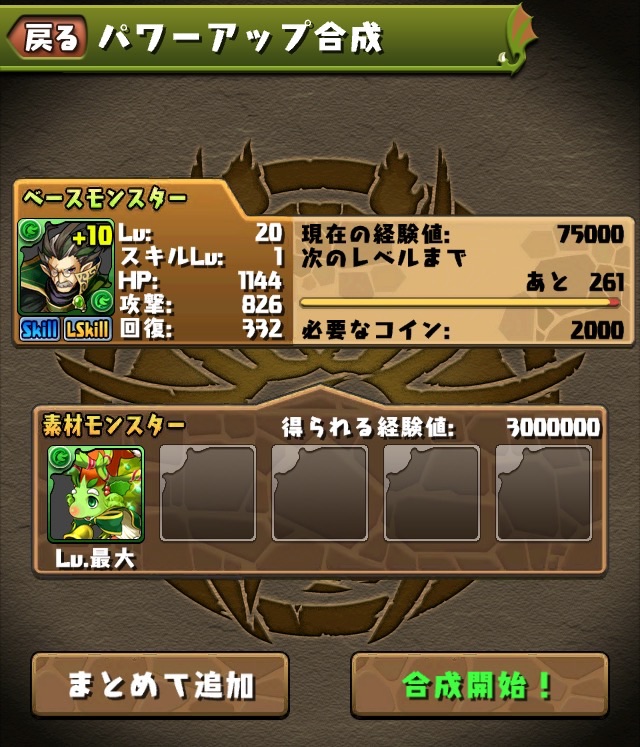Open the base monster portrait

(x=66, y=267)
